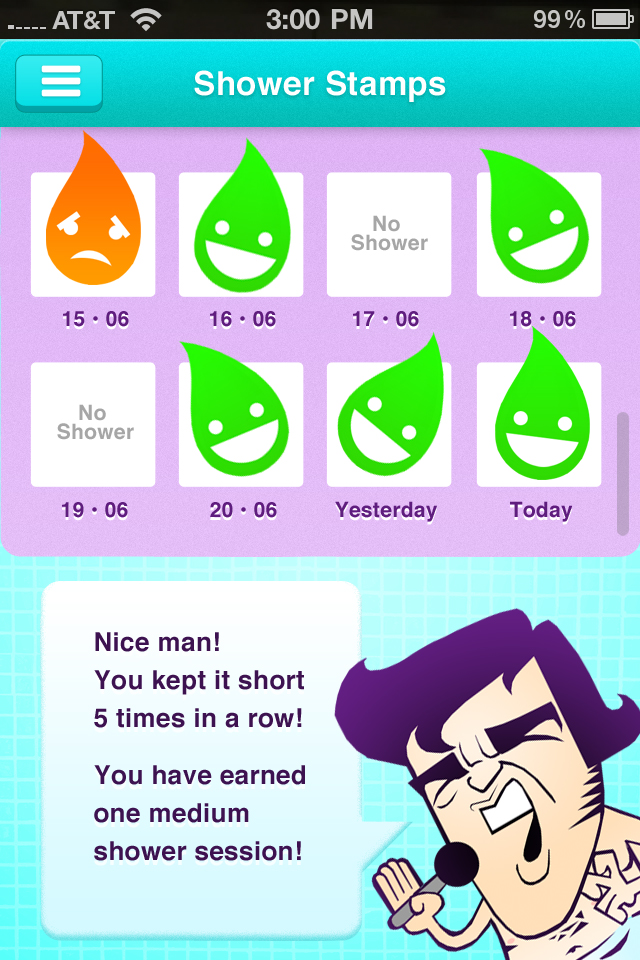Select the No Shower tile for 17 · 06
640x960 pixels.
click(389, 234)
